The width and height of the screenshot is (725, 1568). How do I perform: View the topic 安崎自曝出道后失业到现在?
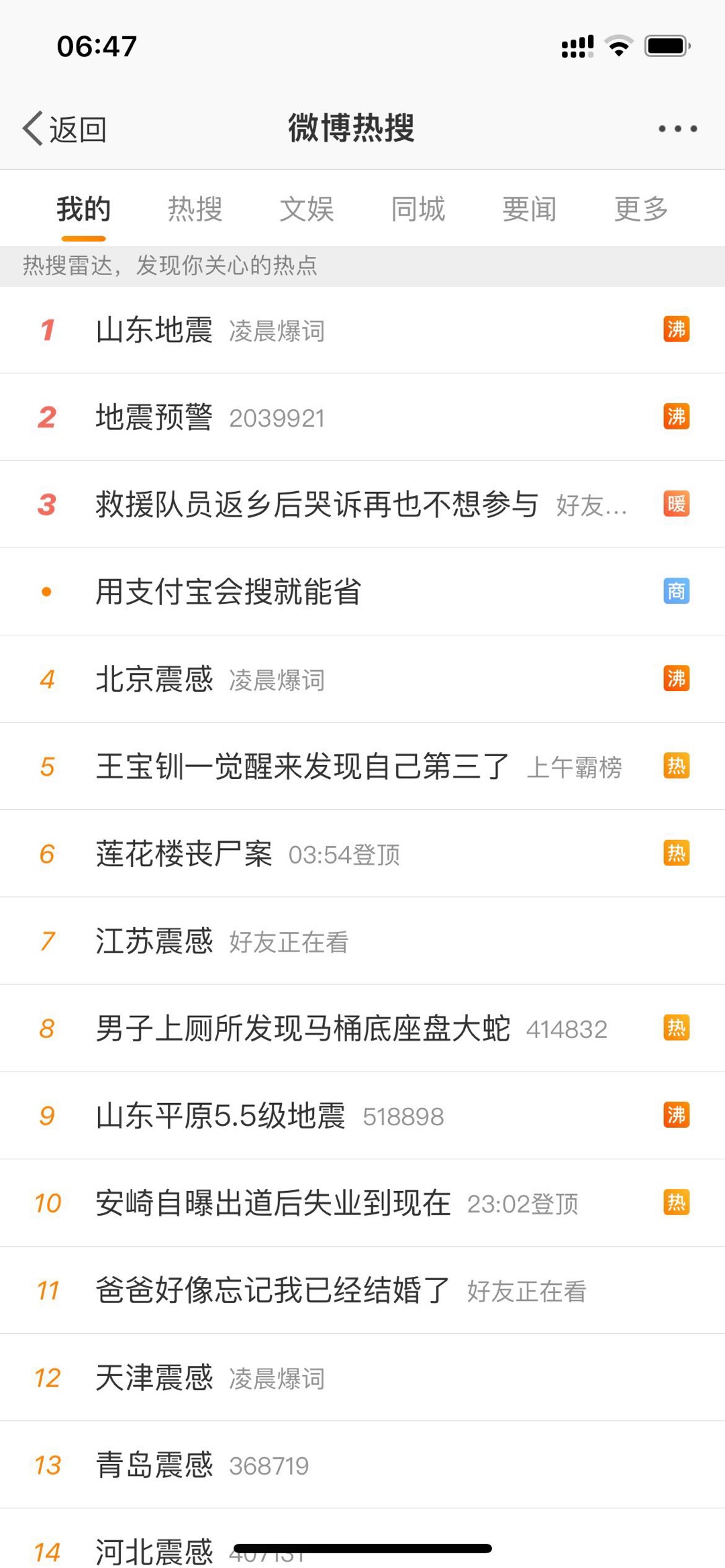click(x=362, y=1202)
